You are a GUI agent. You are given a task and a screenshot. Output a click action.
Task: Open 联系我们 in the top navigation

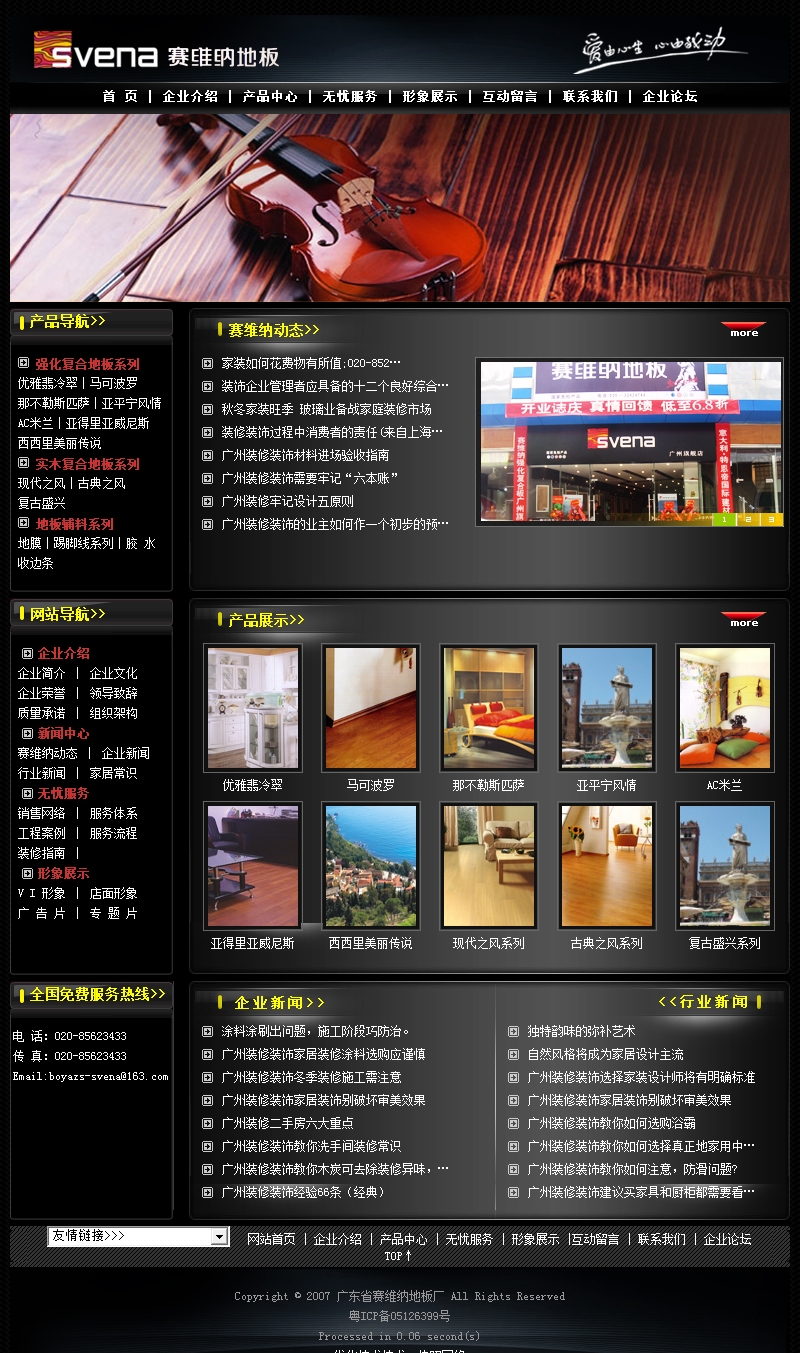[590, 97]
